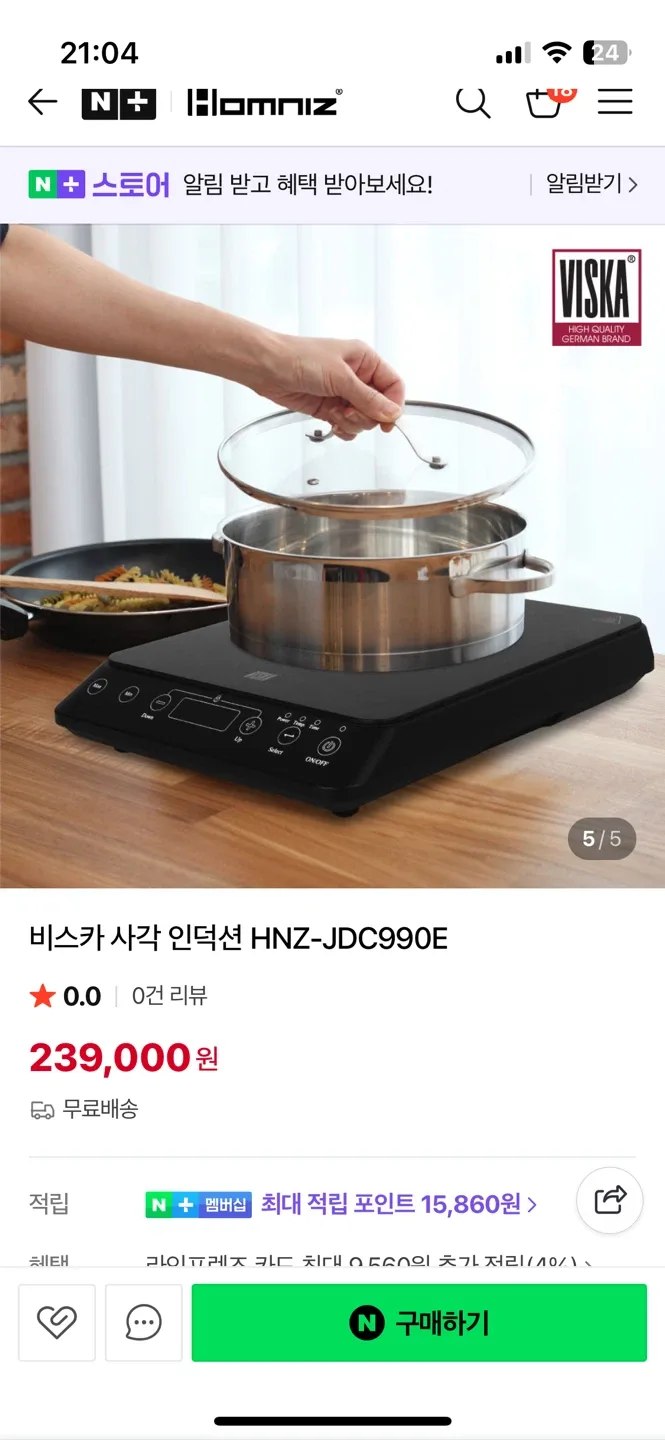View the 0건 리뷰 reviews
This screenshot has width=665, height=1440.
[x=169, y=996]
